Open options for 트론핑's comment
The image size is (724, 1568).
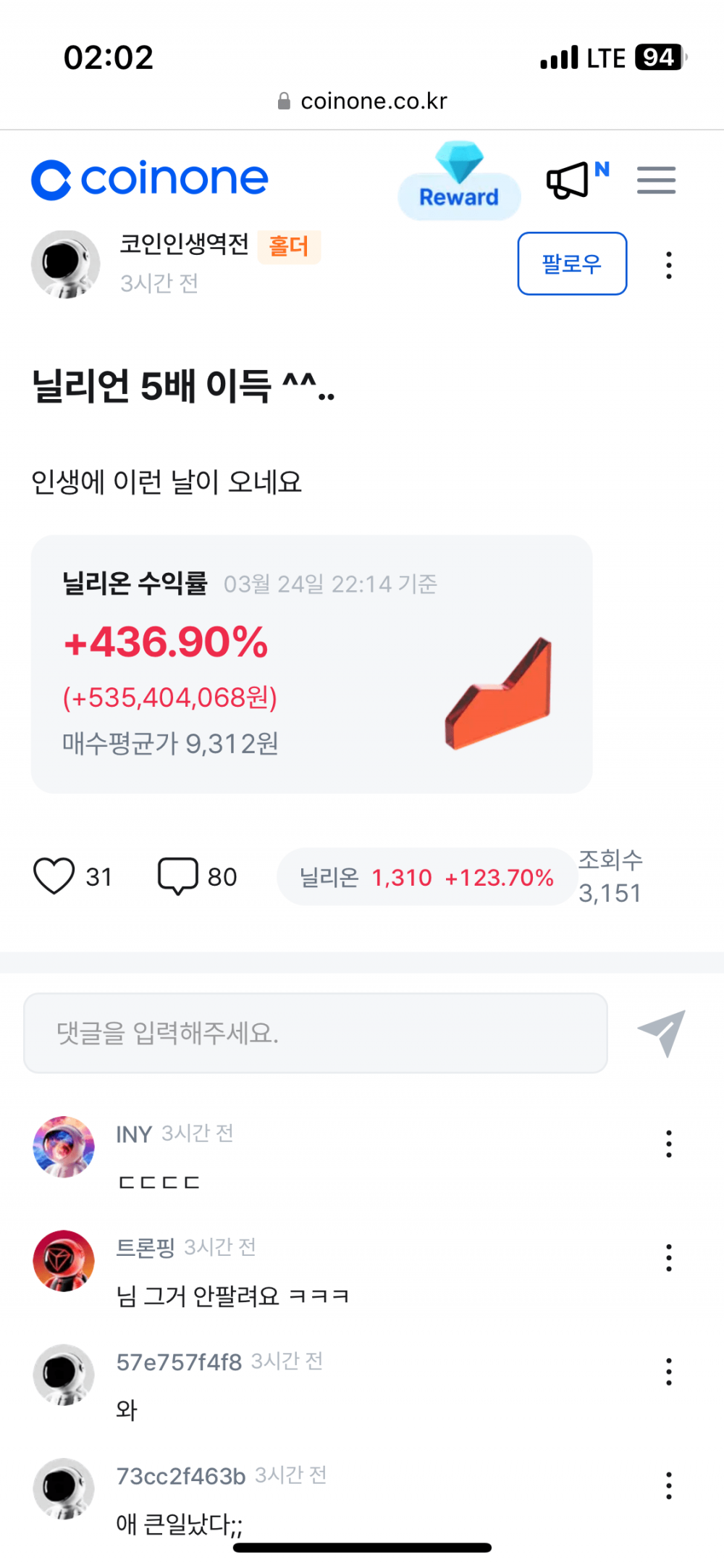click(669, 1258)
